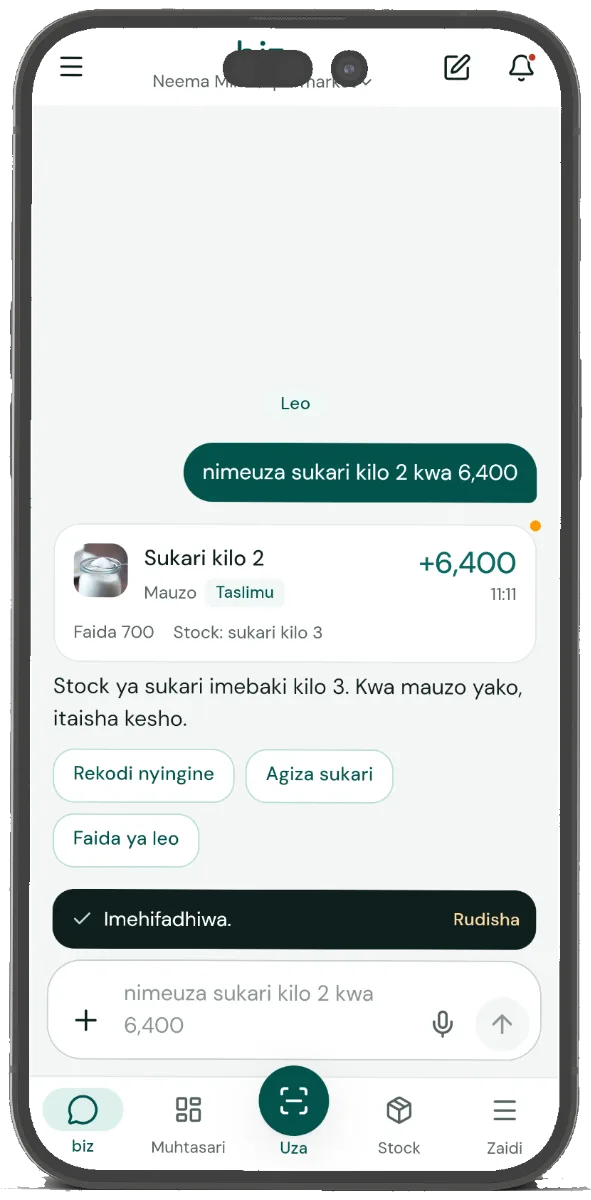This screenshot has height=1200, width=591.
Task: Expand the Neema shop name dropdown
Action: coord(263,82)
